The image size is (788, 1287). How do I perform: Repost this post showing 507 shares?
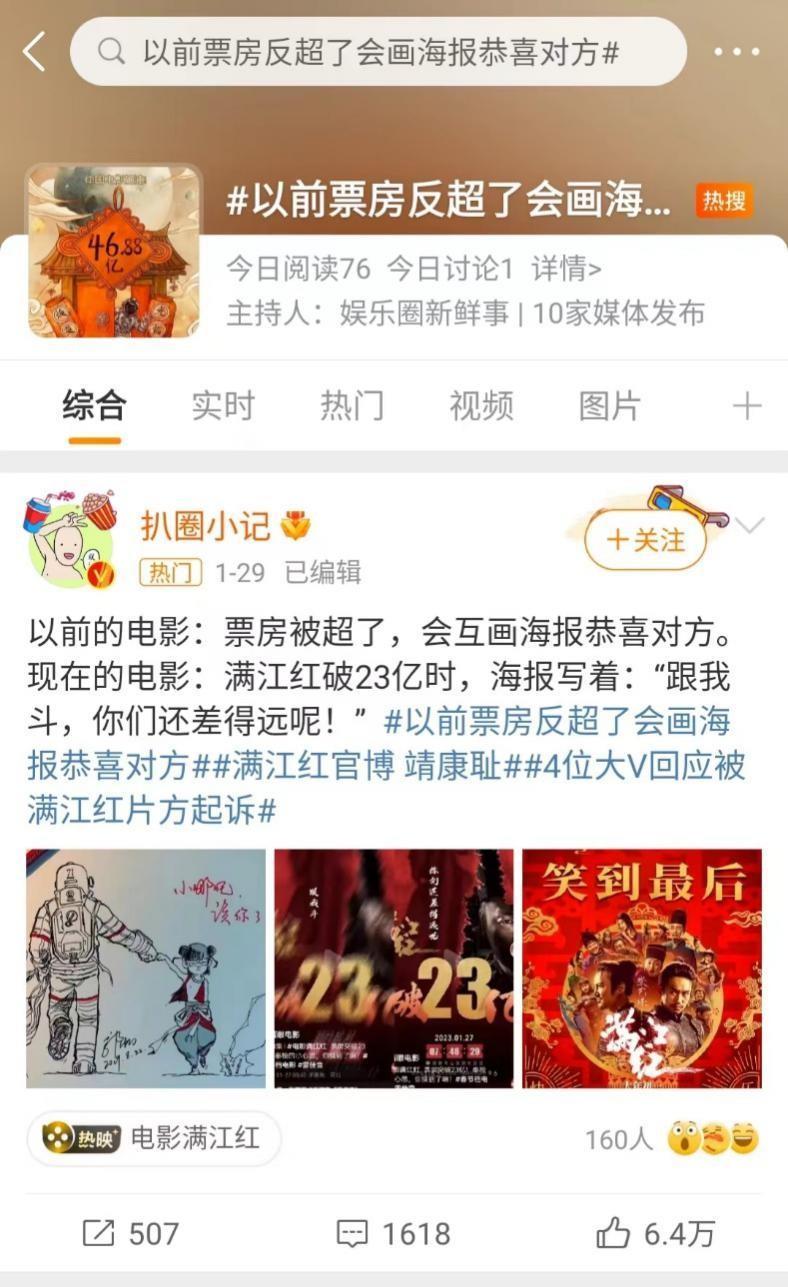coord(130,1234)
